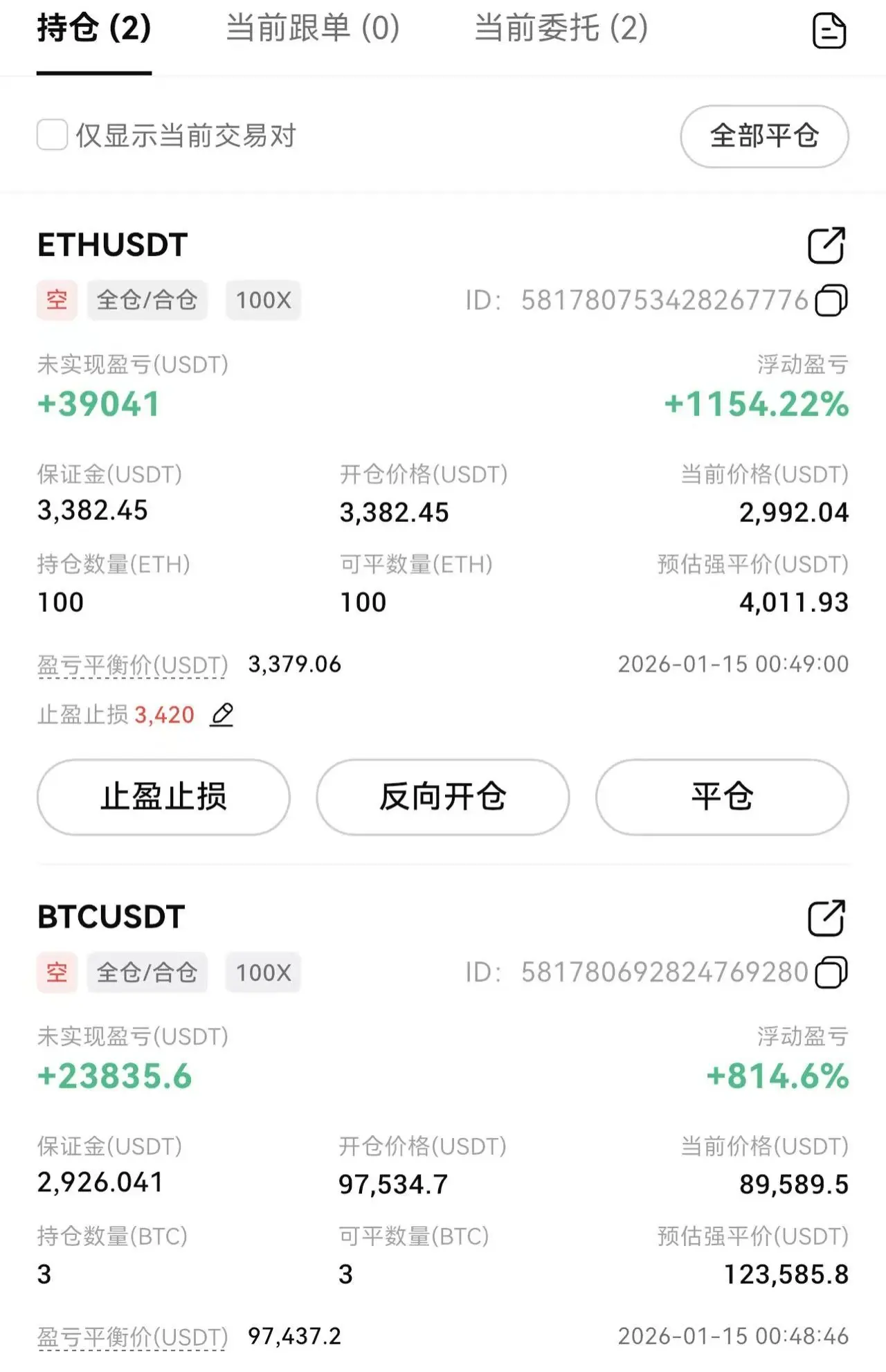Close ETHUSDT position with 平仓
886x1372 pixels.
(722, 797)
